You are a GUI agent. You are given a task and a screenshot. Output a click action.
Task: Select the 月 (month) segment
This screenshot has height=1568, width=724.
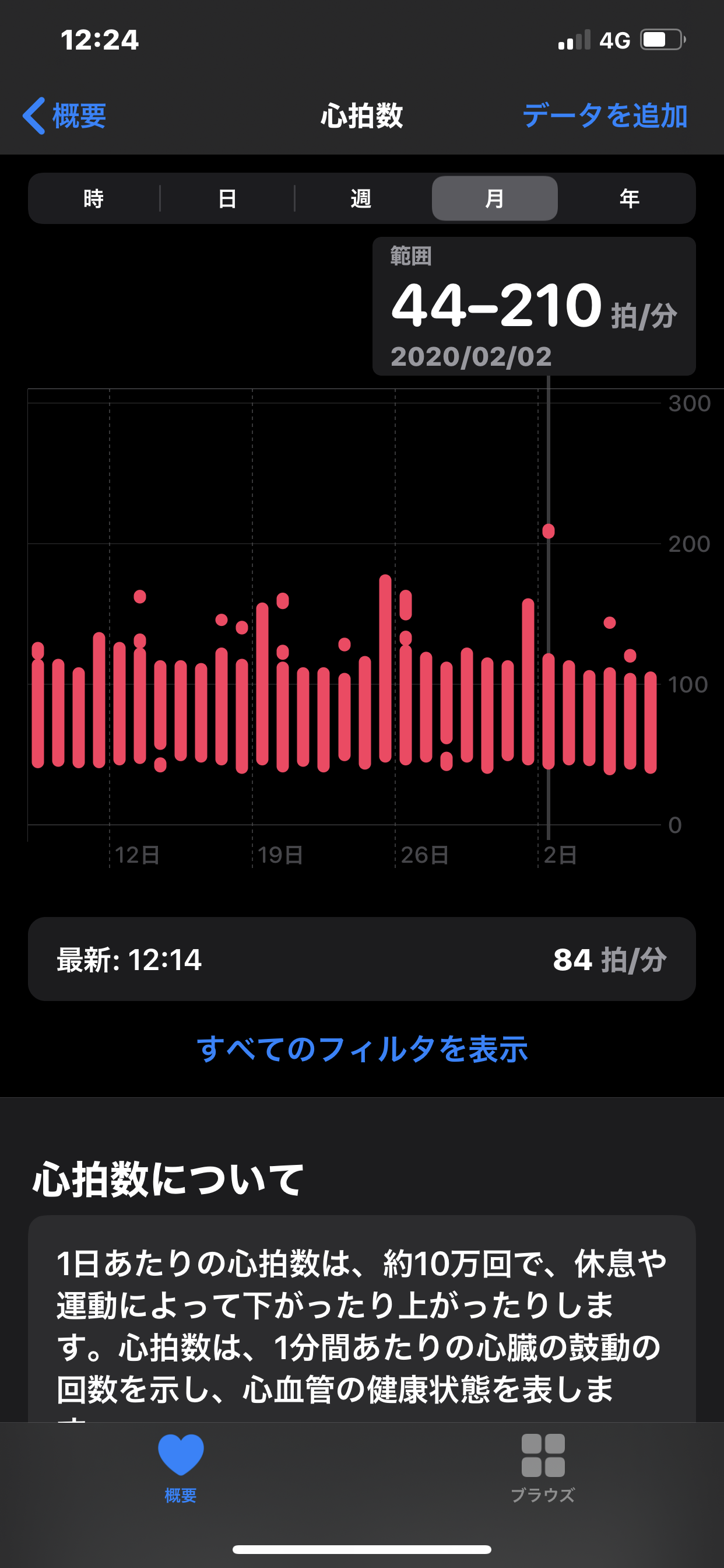[494, 198]
